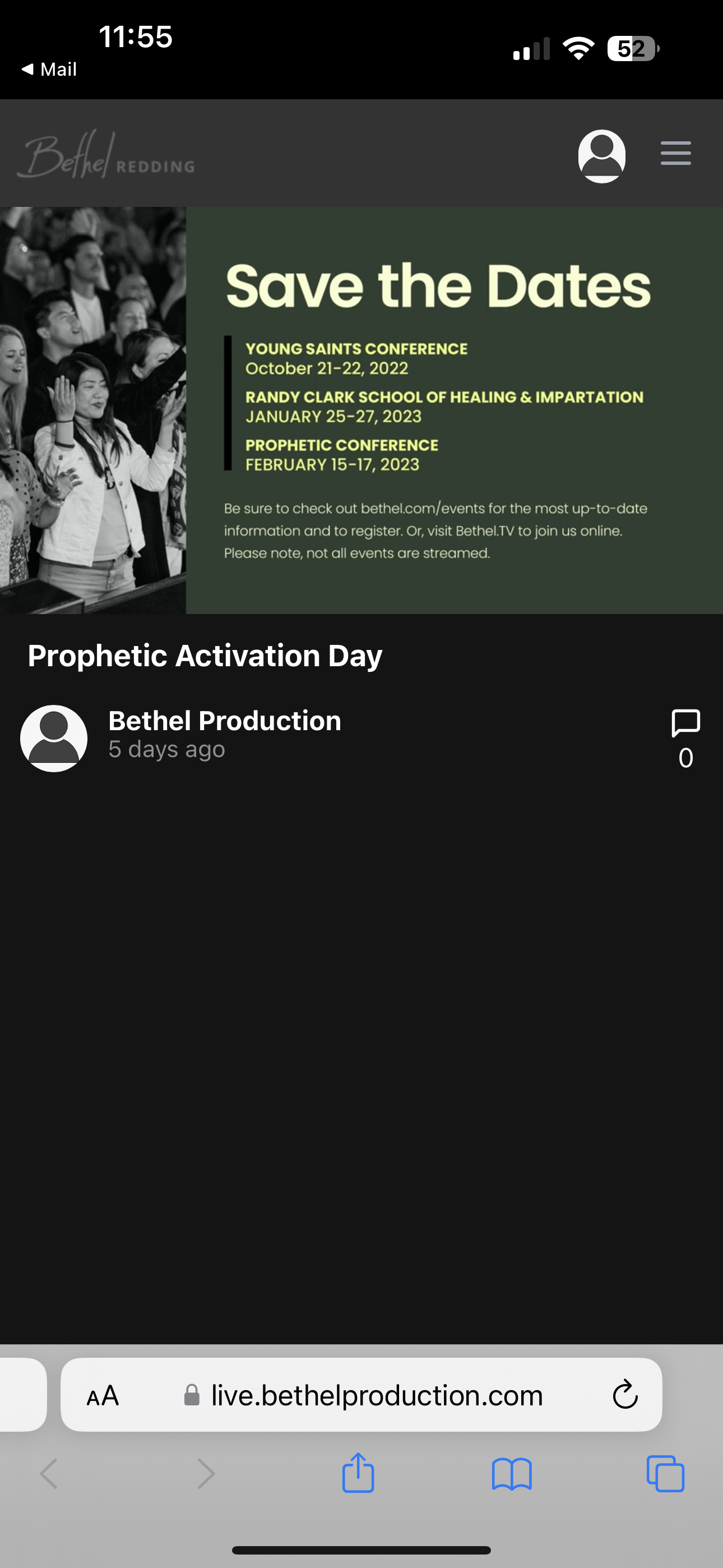The height and width of the screenshot is (1568, 723).
Task: Show all open Safari tabs
Action: 665,1474
